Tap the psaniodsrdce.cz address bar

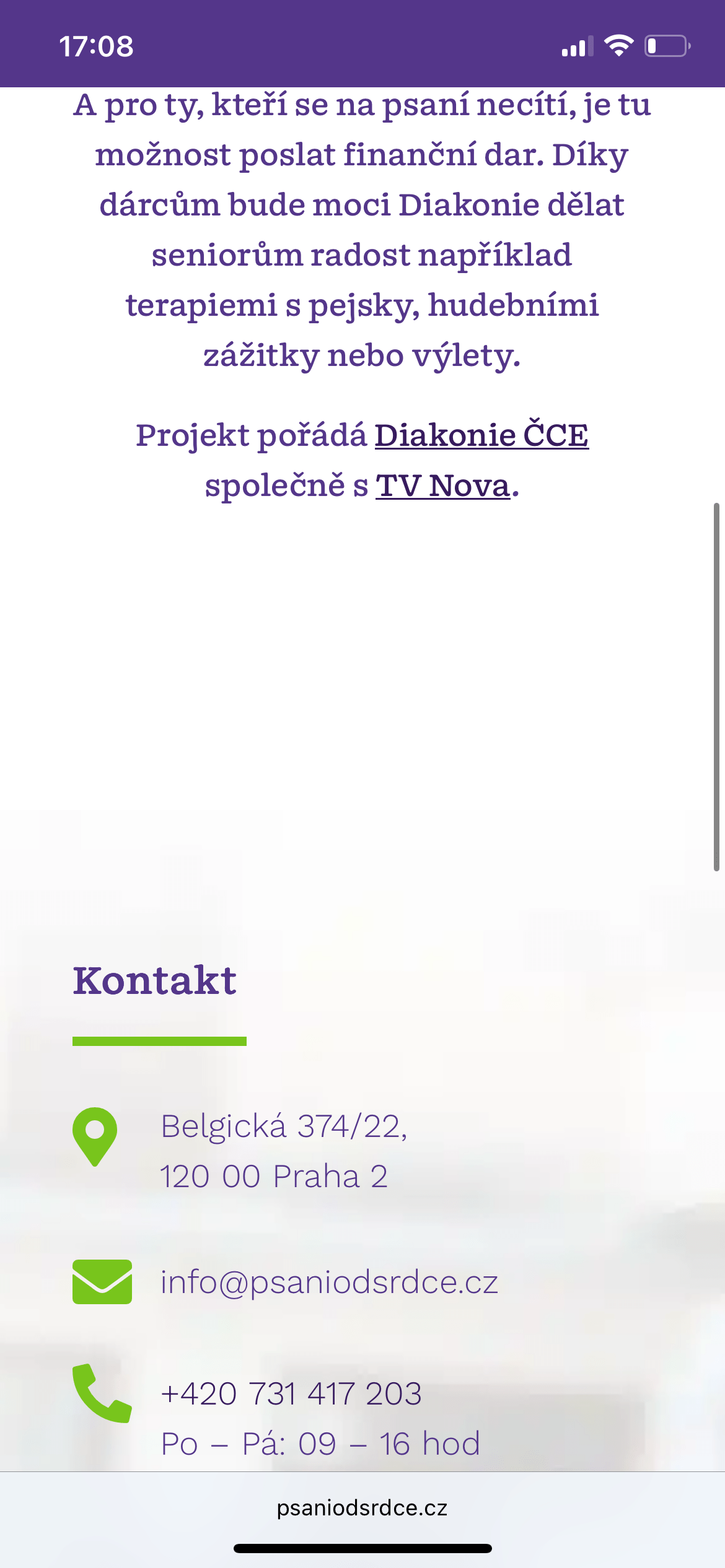pyautogui.click(x=362, y=1507)
